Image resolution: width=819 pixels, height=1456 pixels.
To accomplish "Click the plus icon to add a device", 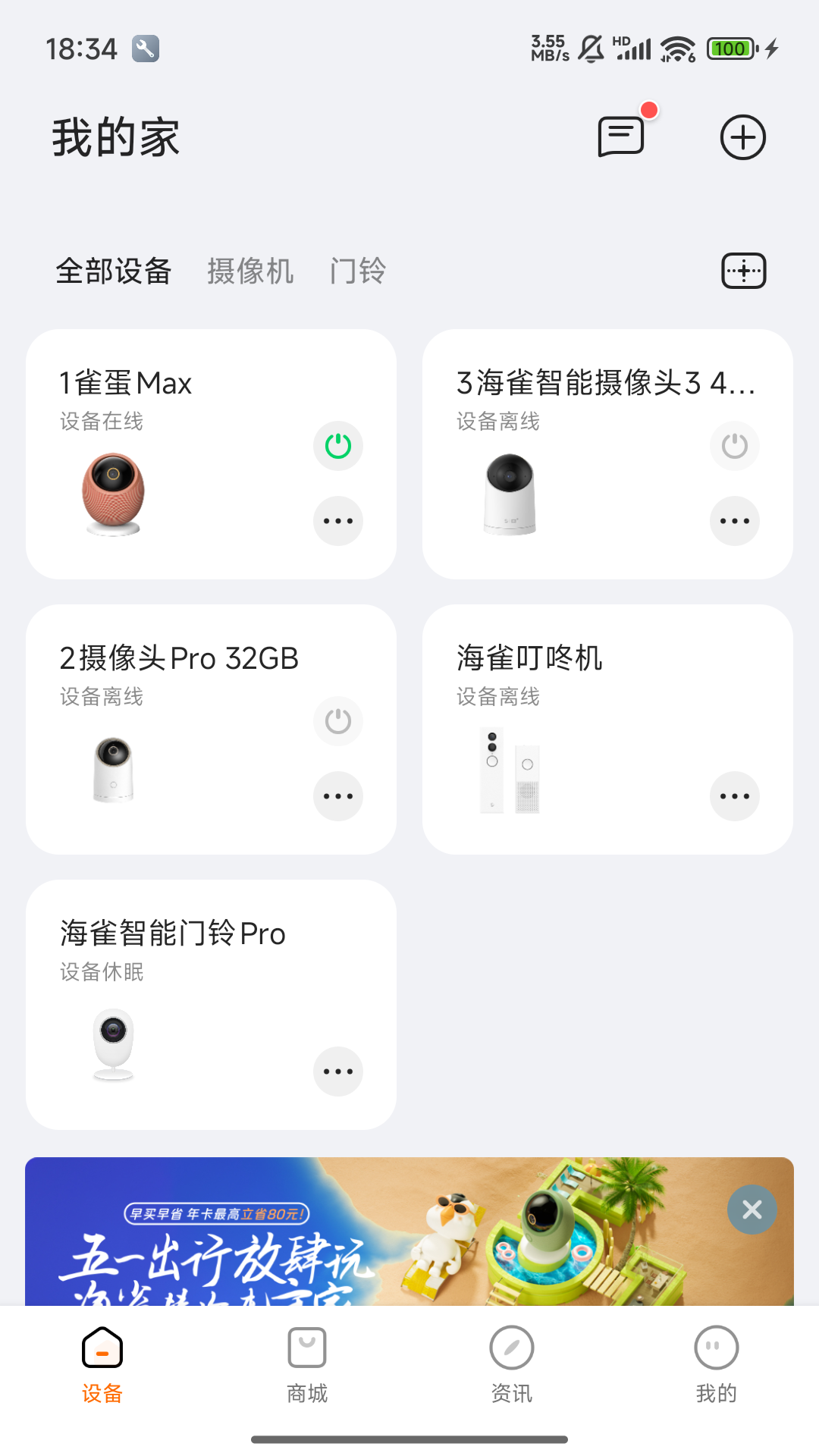I will click(x=742, y=137).
